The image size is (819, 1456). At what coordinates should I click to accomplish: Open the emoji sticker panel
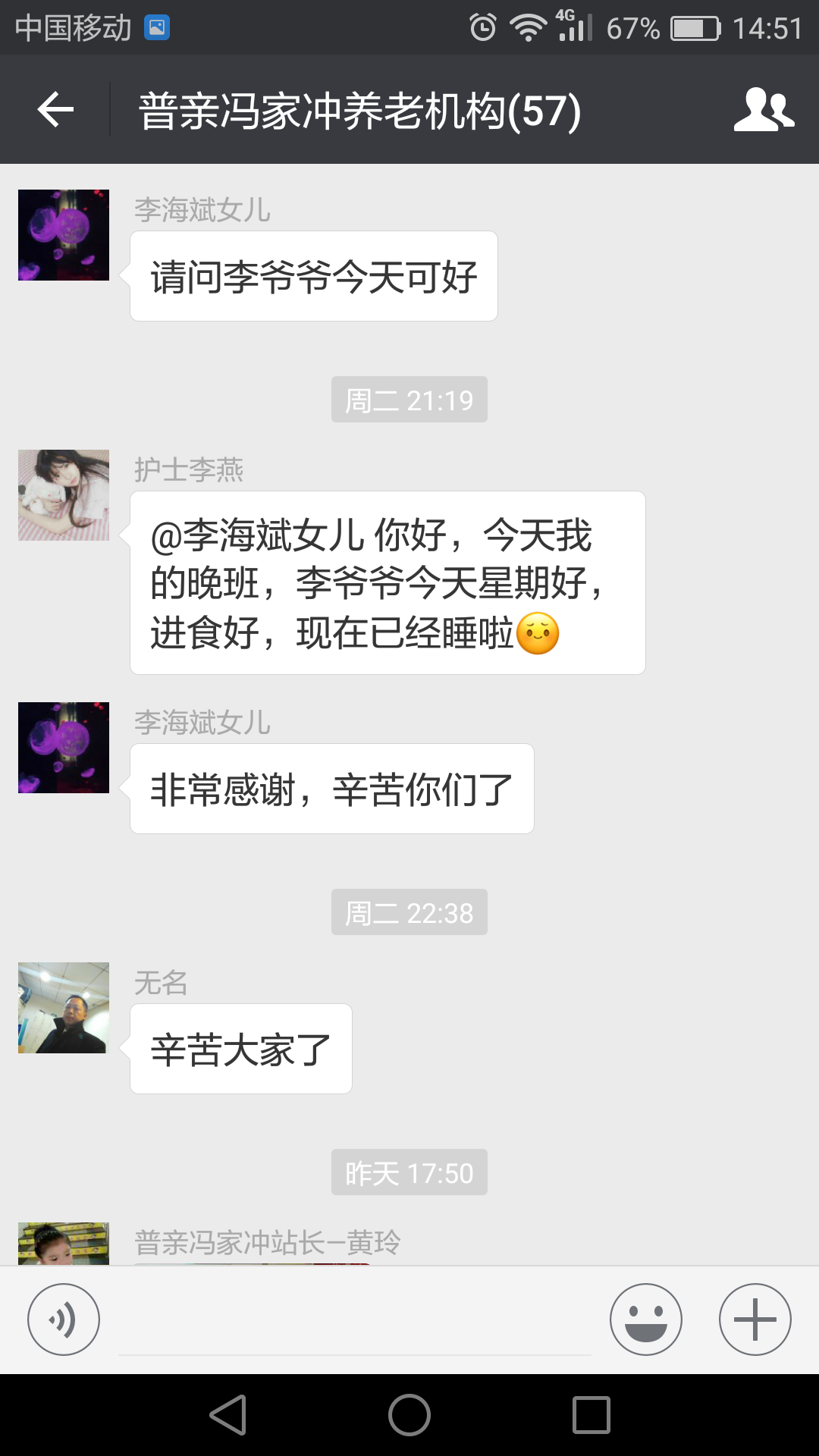click(x=646, y=1319)
